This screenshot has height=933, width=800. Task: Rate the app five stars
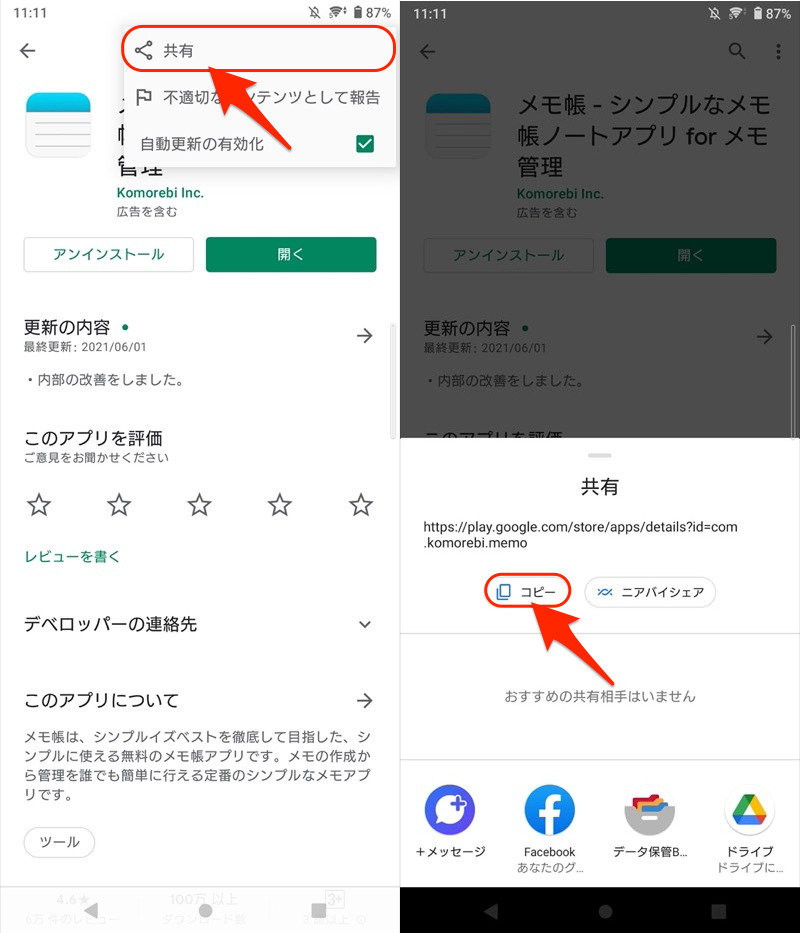(x=361, y=505)
